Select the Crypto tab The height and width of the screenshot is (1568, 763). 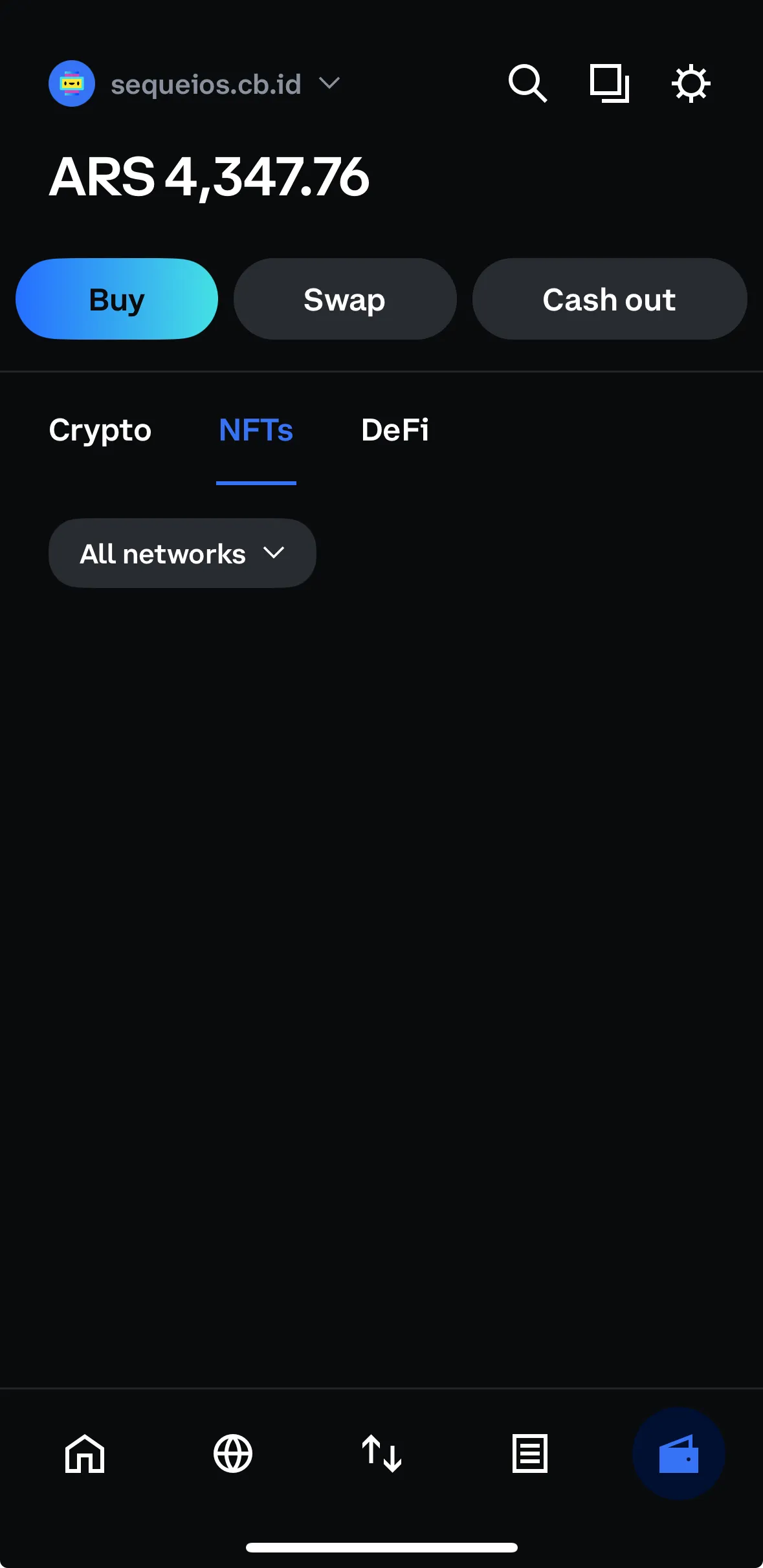pos(100,430)
